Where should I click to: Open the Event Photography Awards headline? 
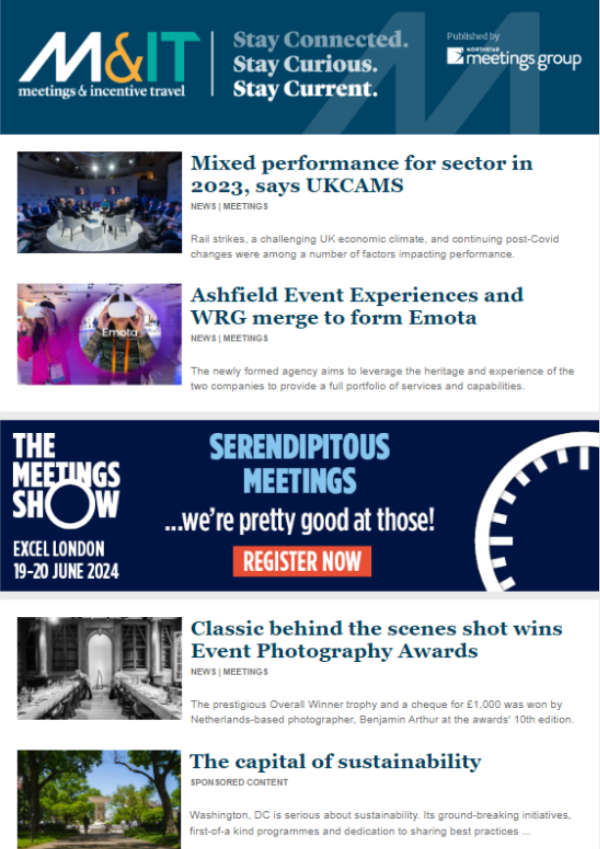coord(376,640)
